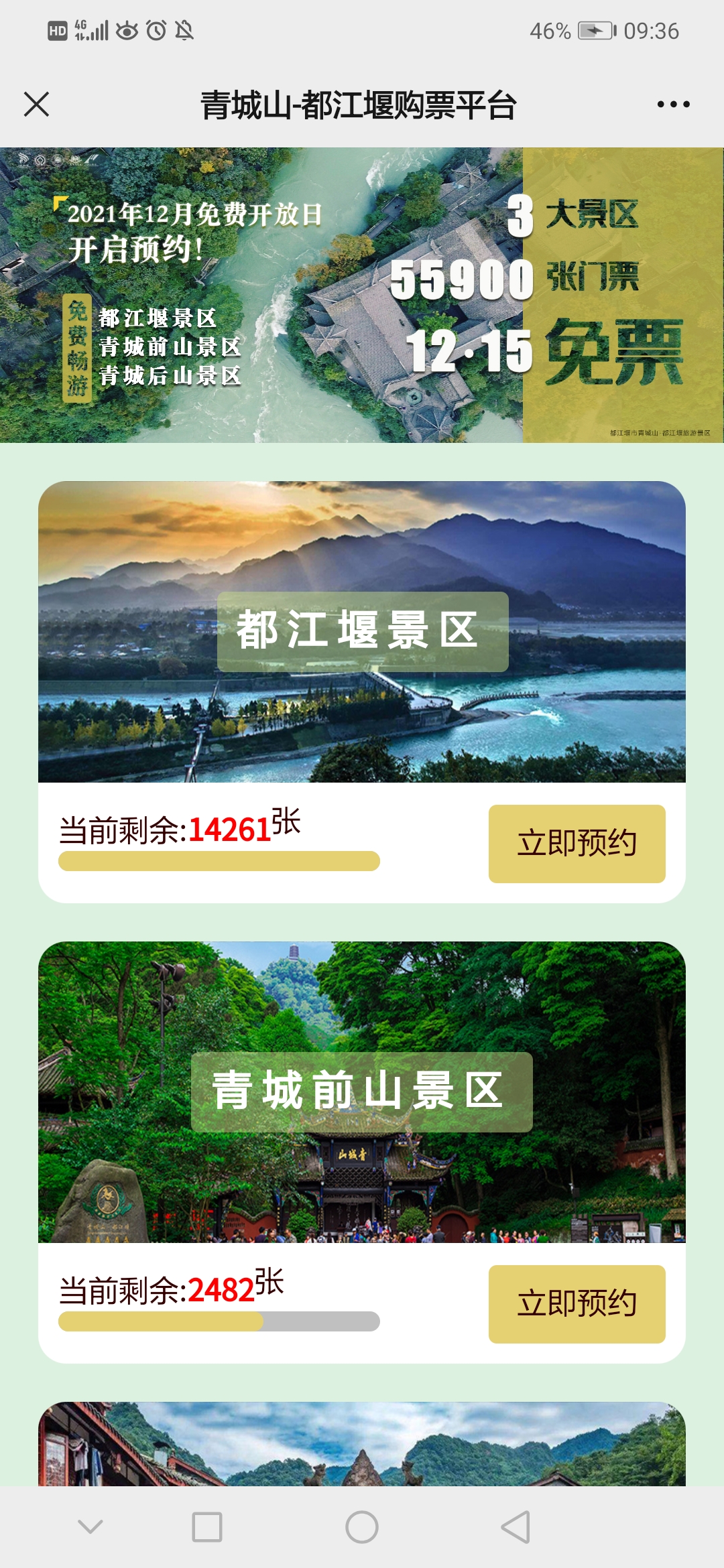Reserve now for 青城前山景区

(x=577, y=1303)
